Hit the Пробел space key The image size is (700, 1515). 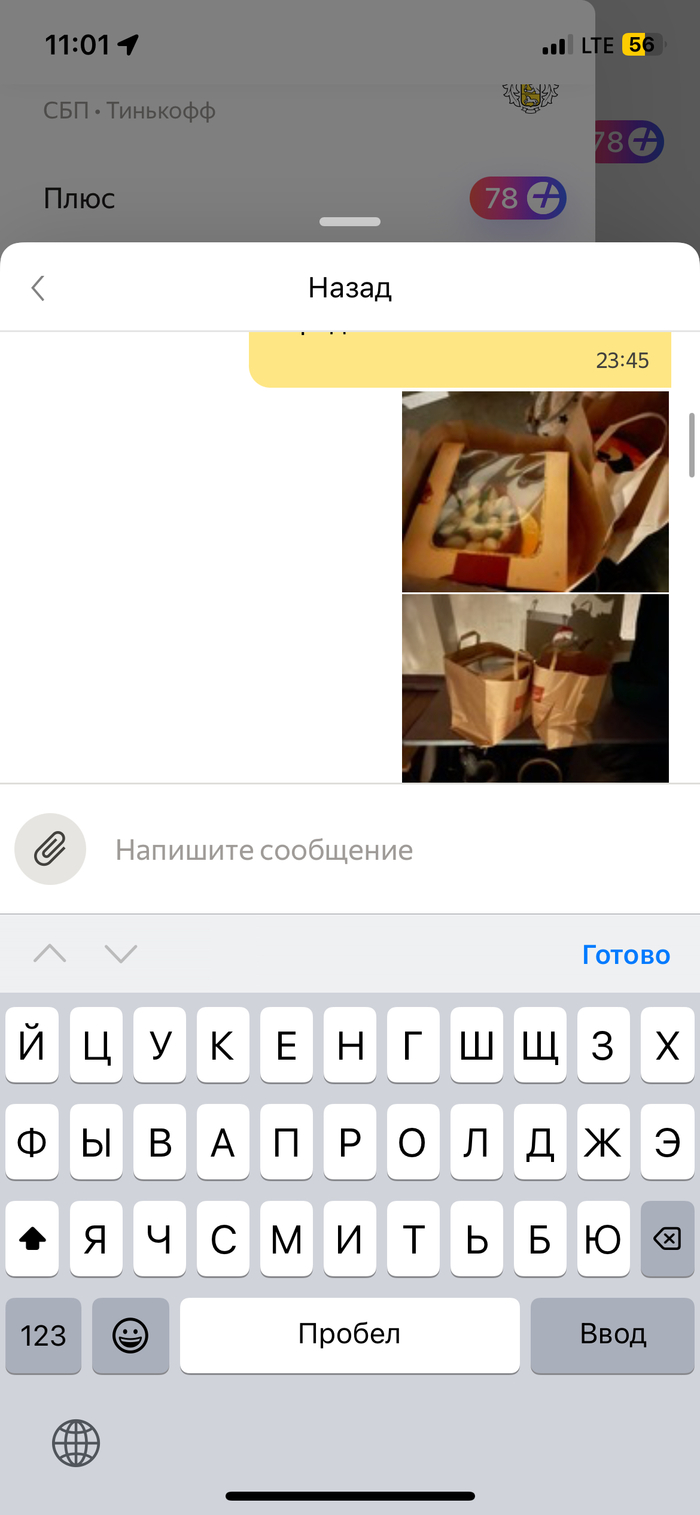[349, 1335]
